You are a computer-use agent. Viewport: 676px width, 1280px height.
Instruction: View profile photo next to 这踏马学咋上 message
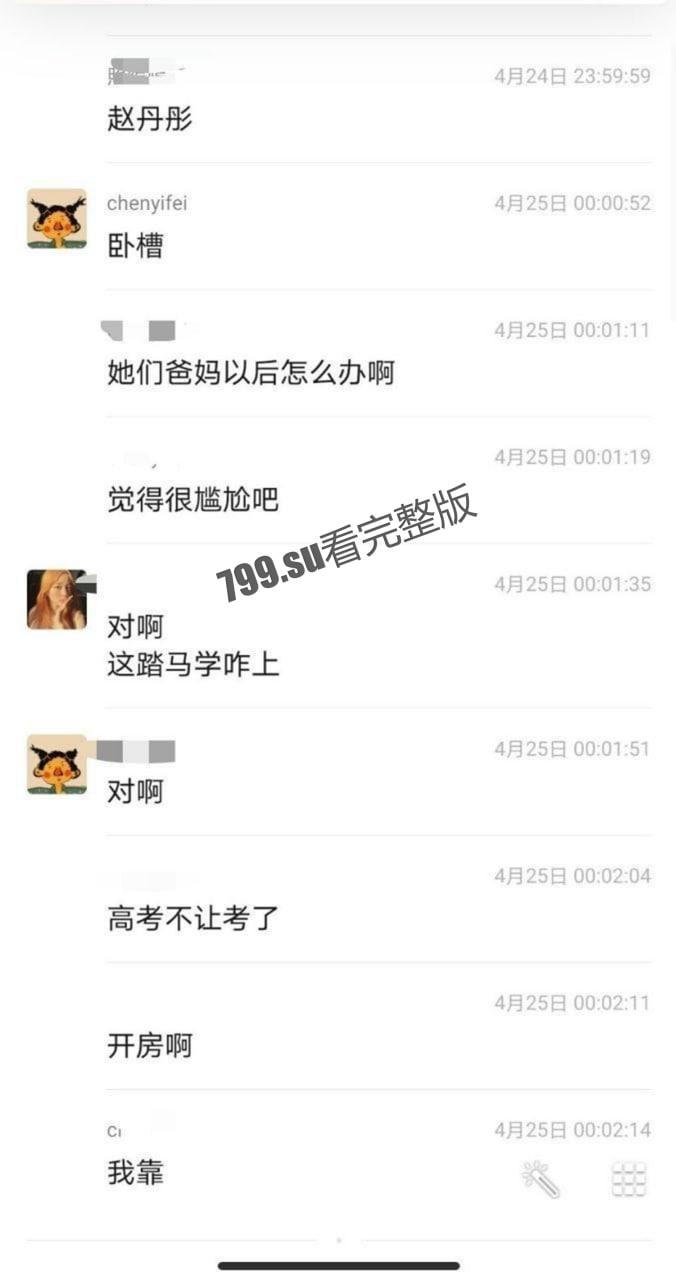pyautogui.click(x=56, y=599)
